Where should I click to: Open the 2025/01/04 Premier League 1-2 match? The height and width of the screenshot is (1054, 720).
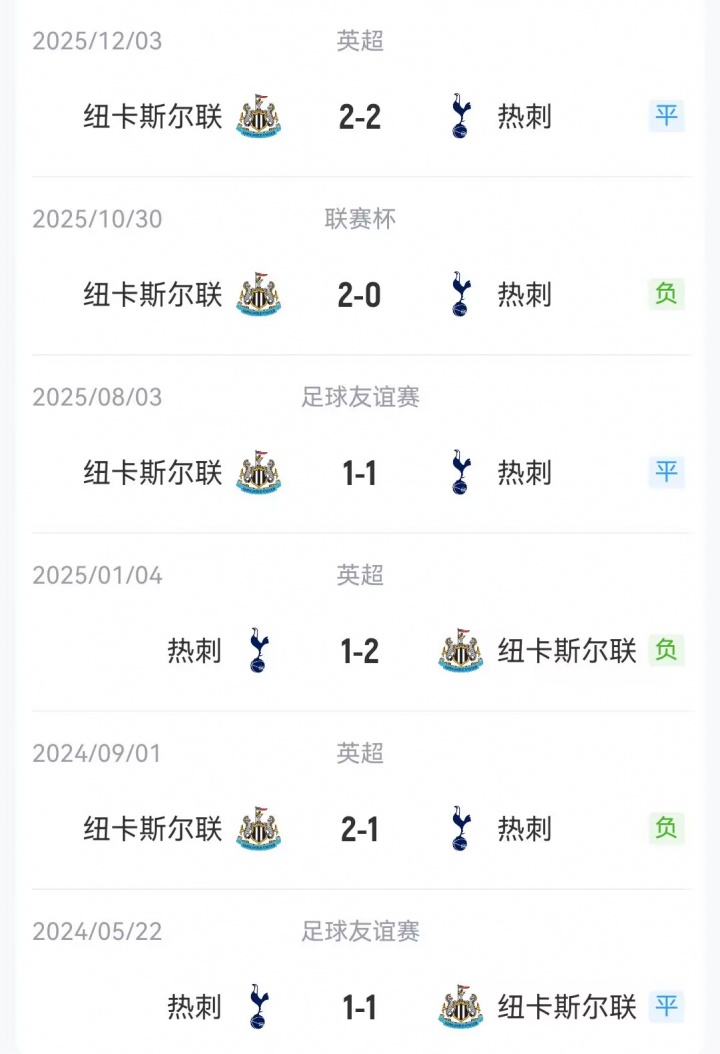[360, 651]
